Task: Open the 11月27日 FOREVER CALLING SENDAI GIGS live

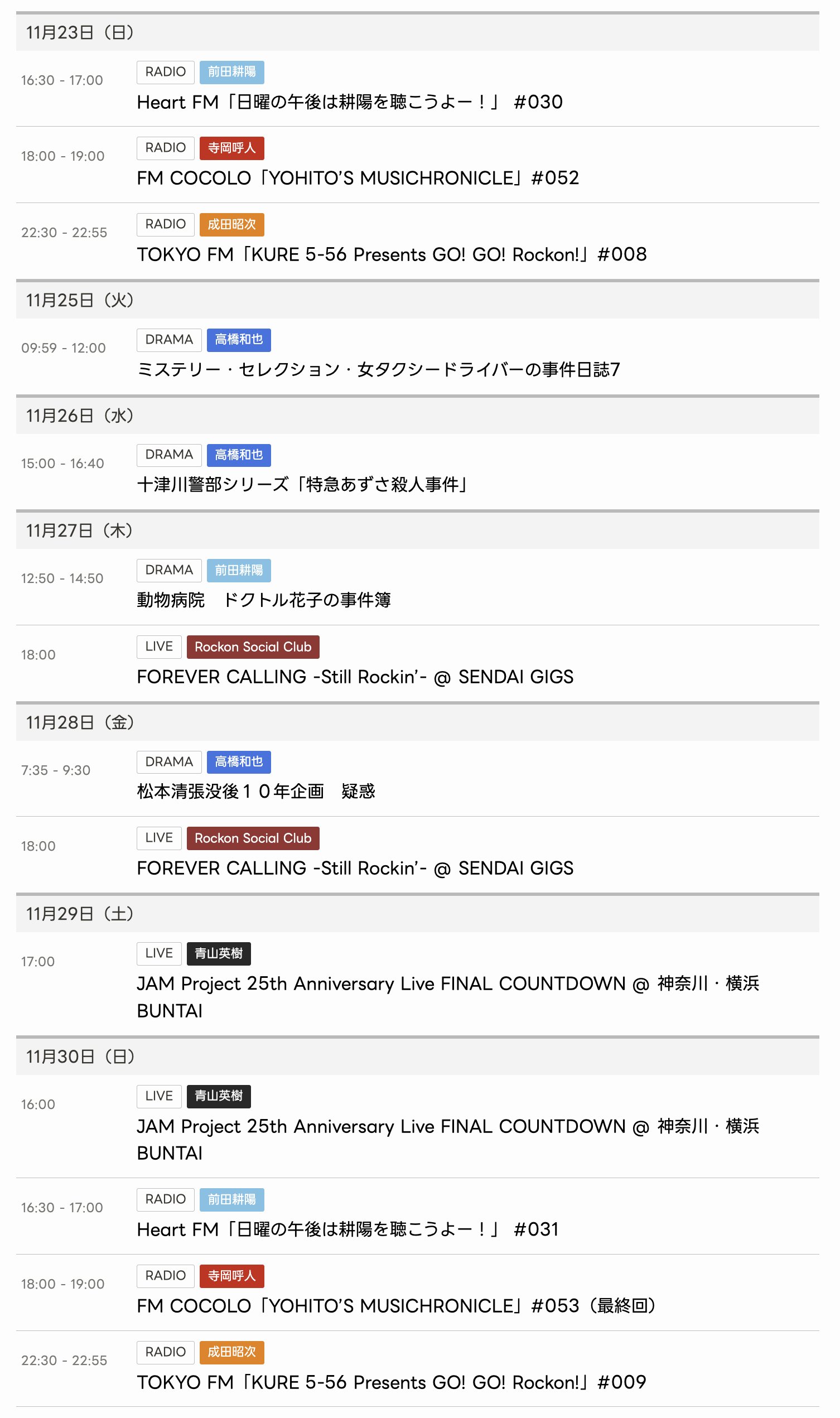Action: coord(355,677)
